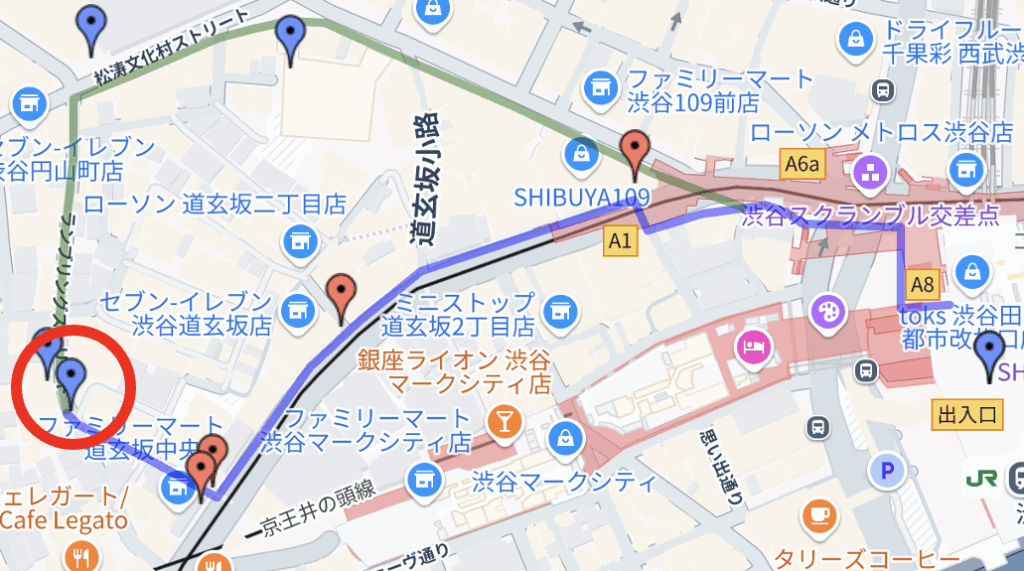Select the 渋谷マークシティ shopping marker
Image resolution: width=1024 pixels, height=571 pixels.
566,437
